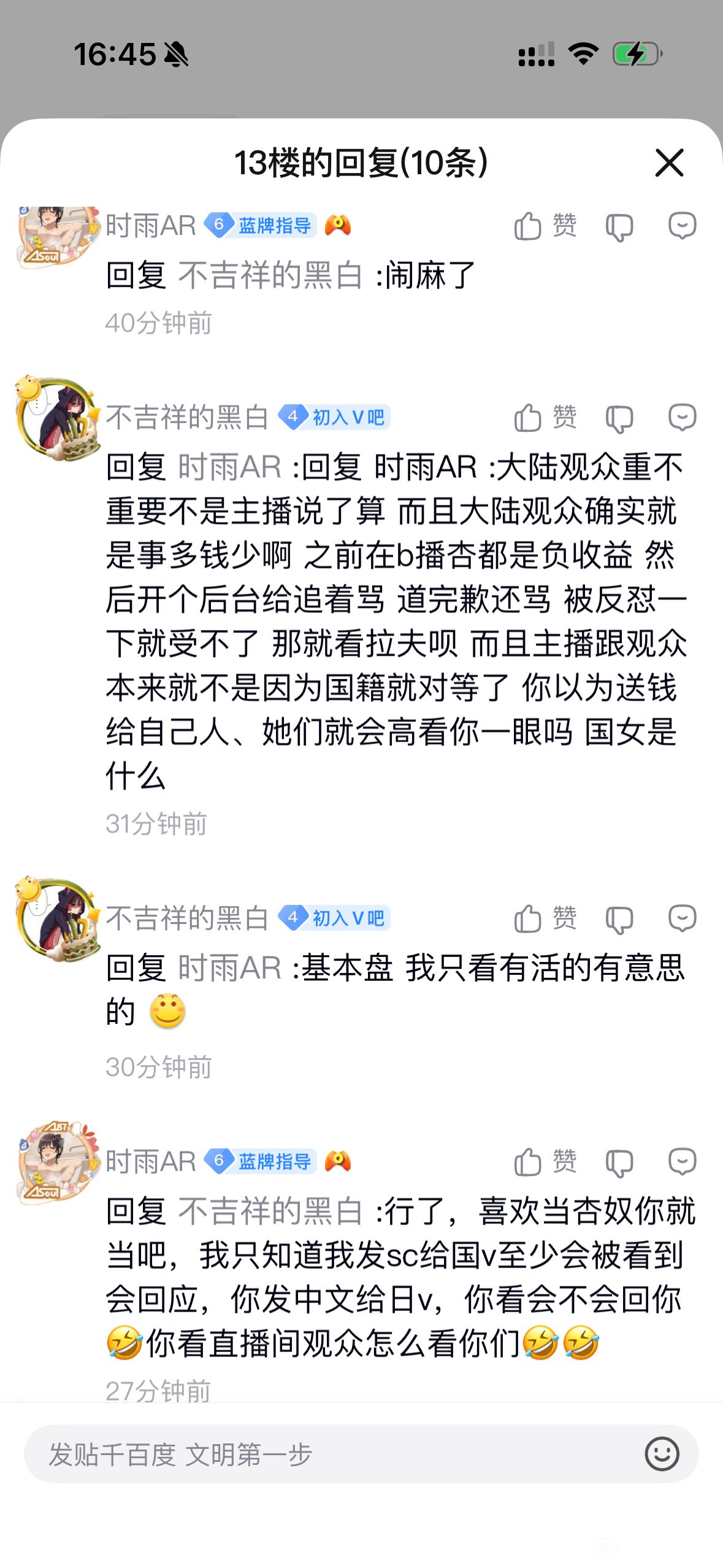Close the 13楼 replies panel
Image resolution: width=723 pixels, height=1568 pixels.
(668, 163)
